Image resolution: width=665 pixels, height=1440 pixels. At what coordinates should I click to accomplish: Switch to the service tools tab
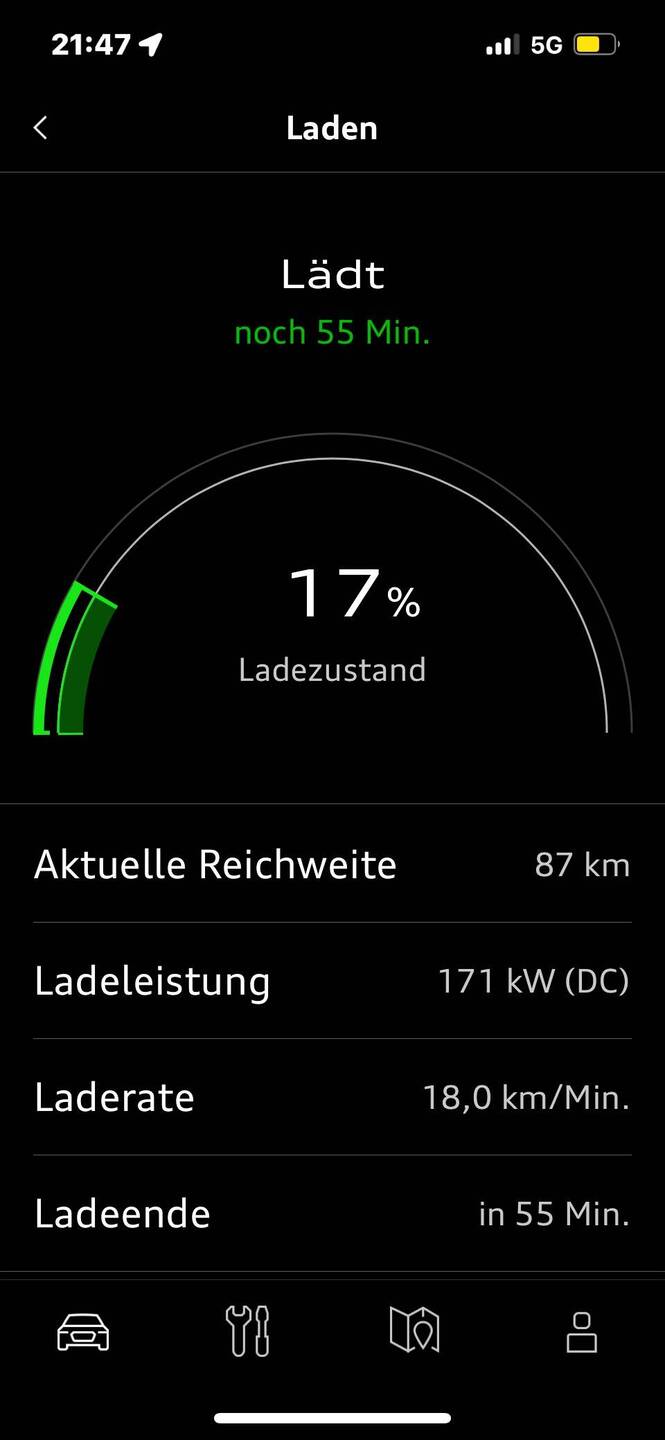click(249, 1331)
